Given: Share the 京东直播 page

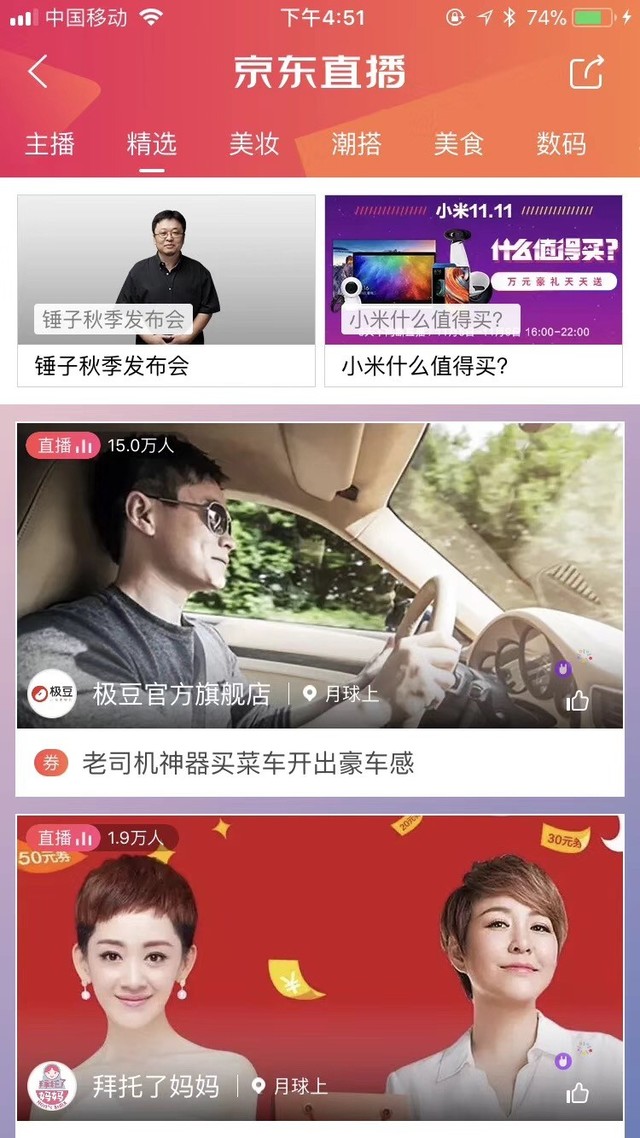Looking at the screenshot, I should coord(587,73).
